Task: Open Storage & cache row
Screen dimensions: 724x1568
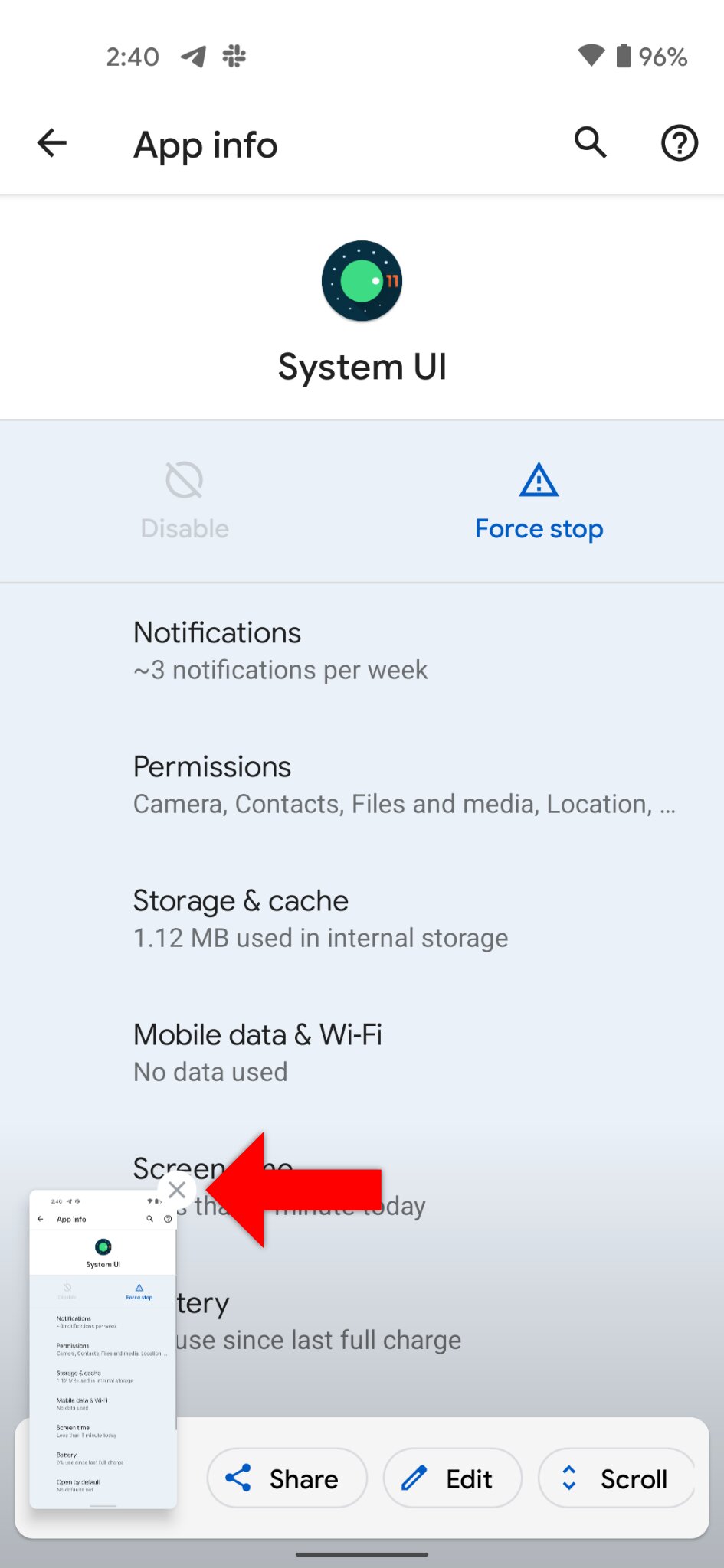Action: [362, 919]
